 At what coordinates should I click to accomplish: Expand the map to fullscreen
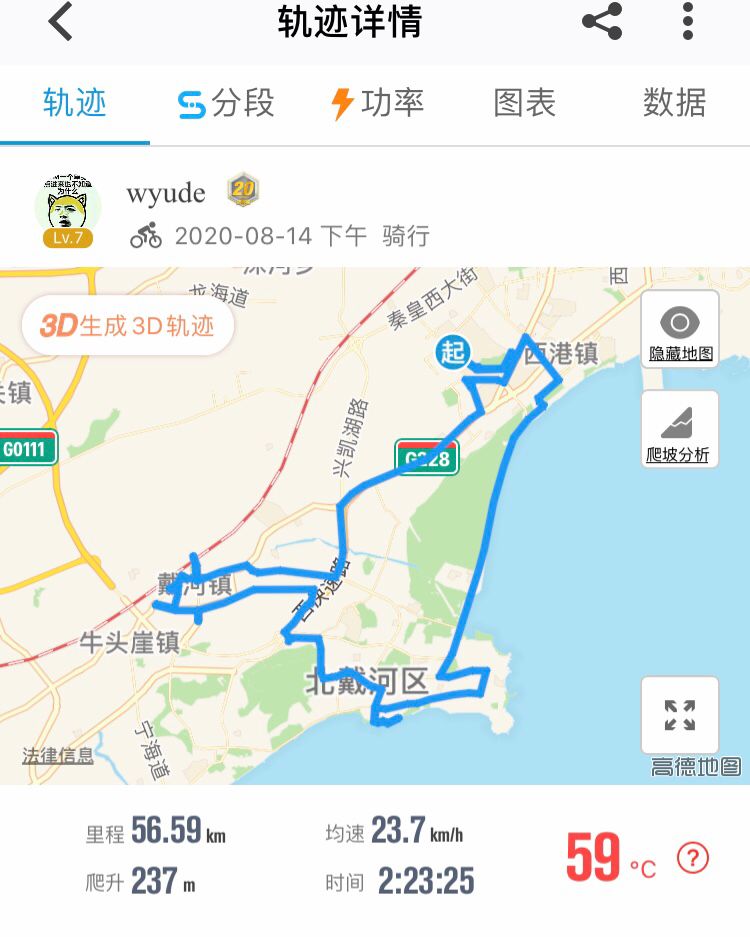pyautogui.click(x=679, y=715)
